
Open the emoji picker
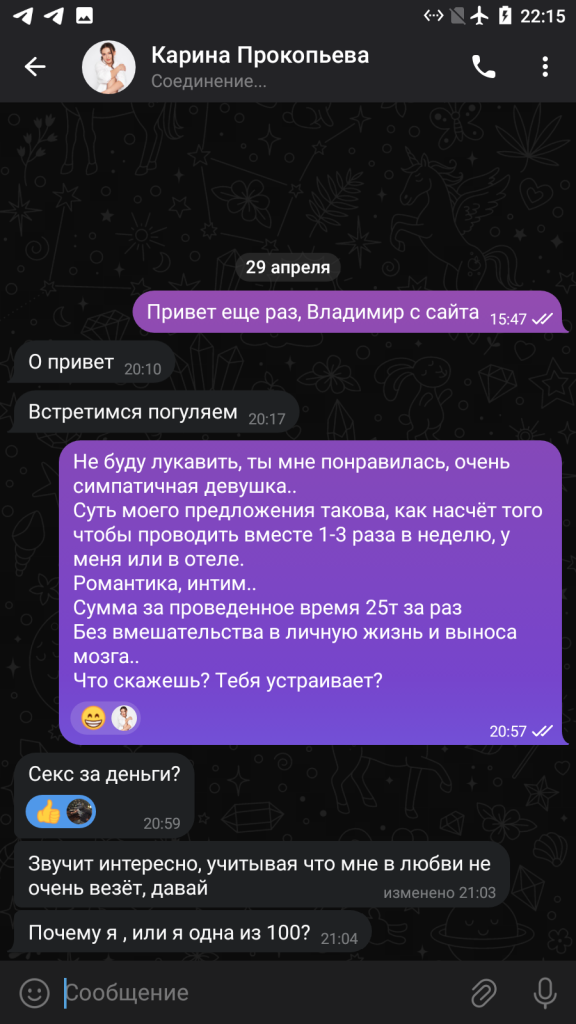pyautogui.click(x=35, y=993)
